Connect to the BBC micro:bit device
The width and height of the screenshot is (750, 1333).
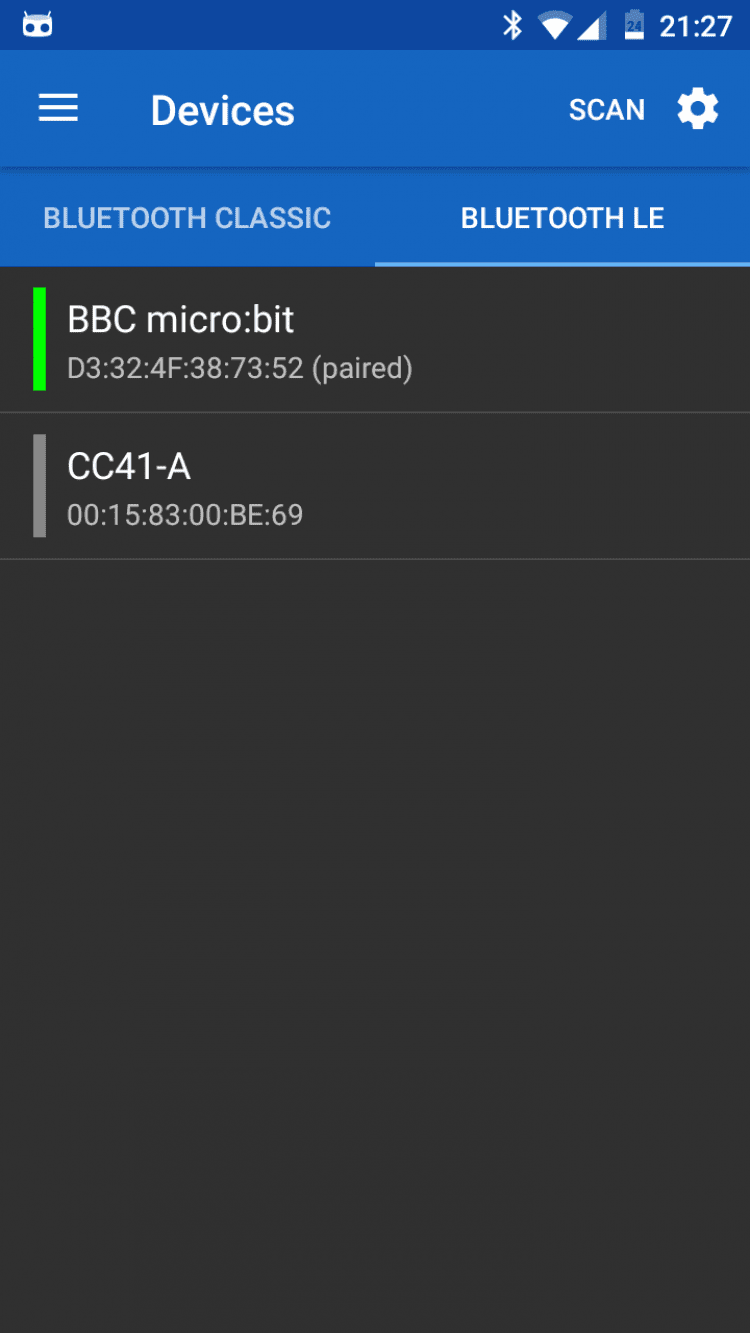pyautogui.click(x=375, y=340)
